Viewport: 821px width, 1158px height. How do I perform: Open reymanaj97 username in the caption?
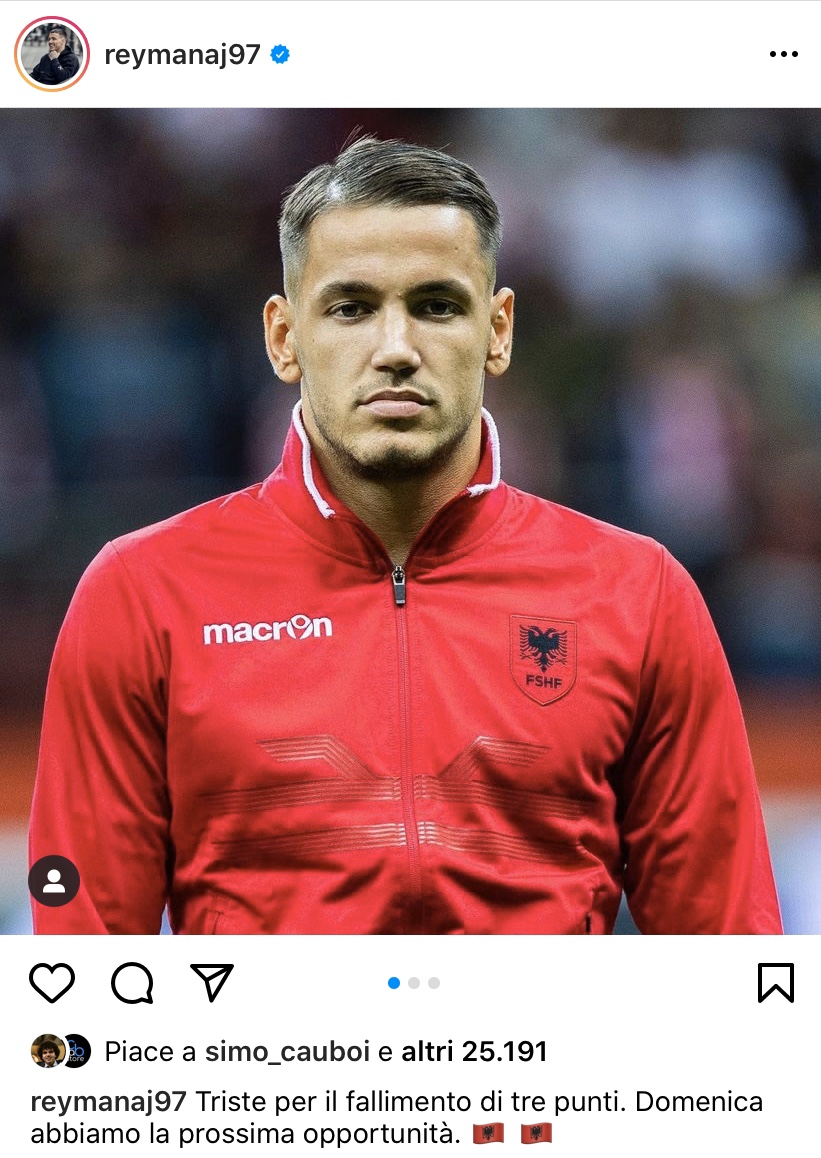[109, 1101]
